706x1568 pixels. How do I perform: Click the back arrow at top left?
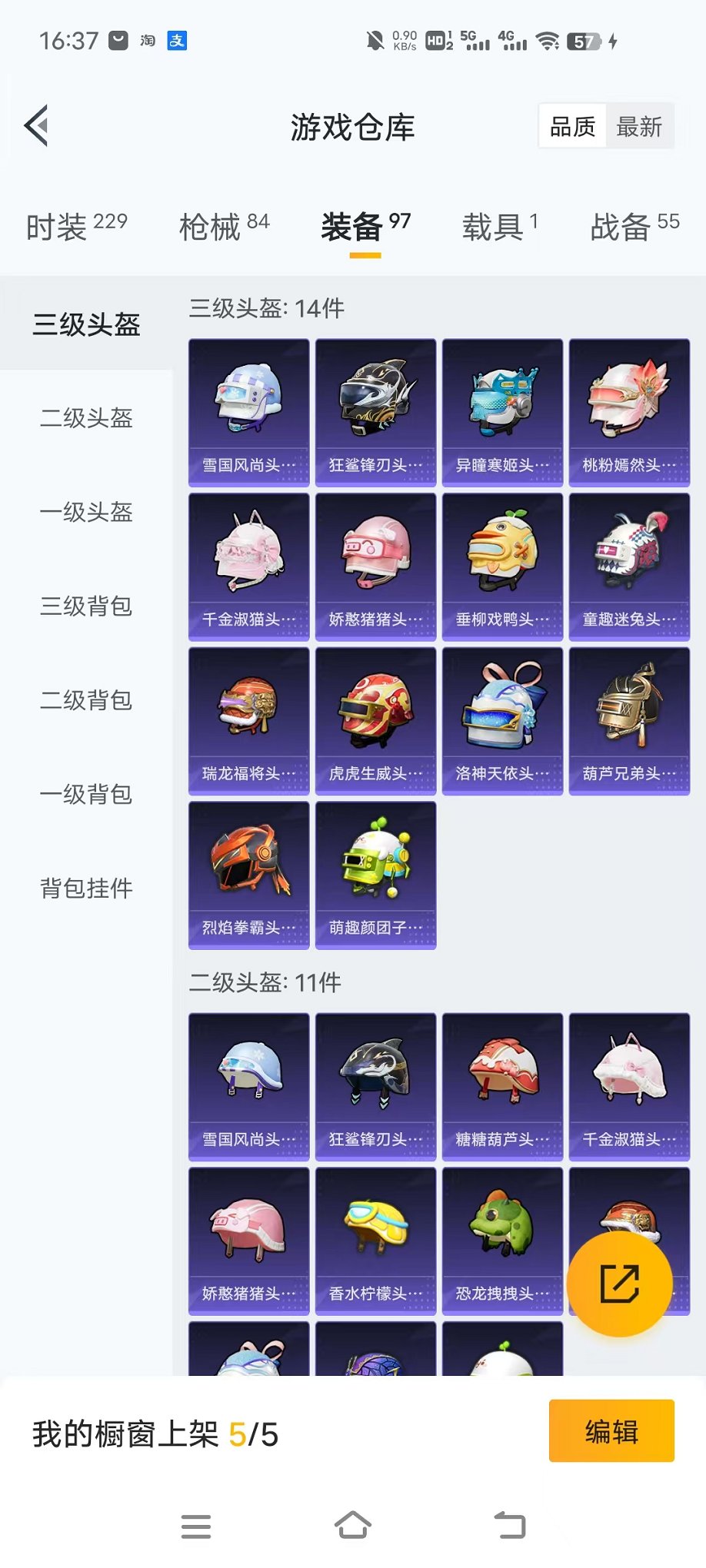click(35, 125)
